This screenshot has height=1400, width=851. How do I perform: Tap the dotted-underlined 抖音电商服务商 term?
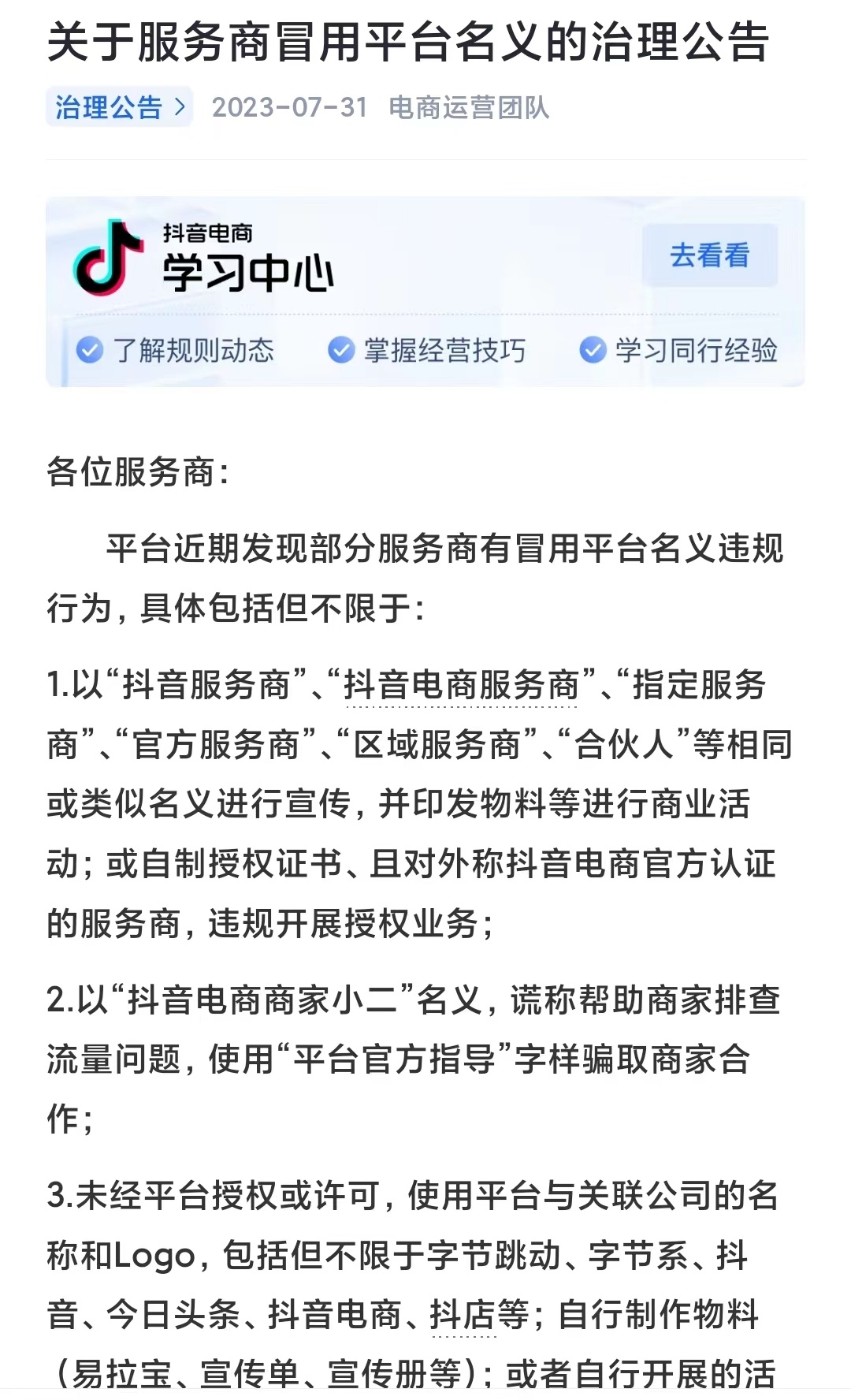click(x=463, y=685)
